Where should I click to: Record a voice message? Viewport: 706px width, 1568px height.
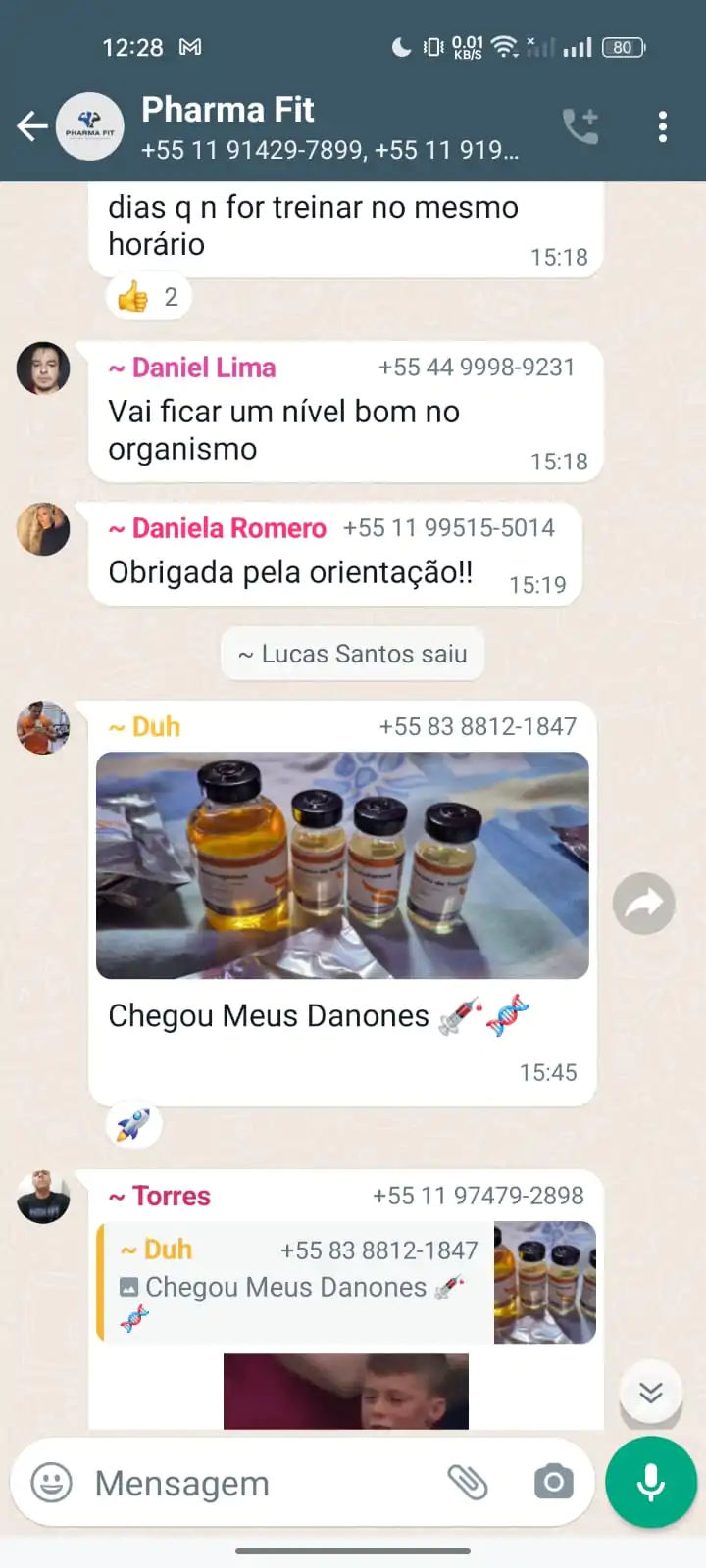pyautogui.click(x=651, y=1483)
